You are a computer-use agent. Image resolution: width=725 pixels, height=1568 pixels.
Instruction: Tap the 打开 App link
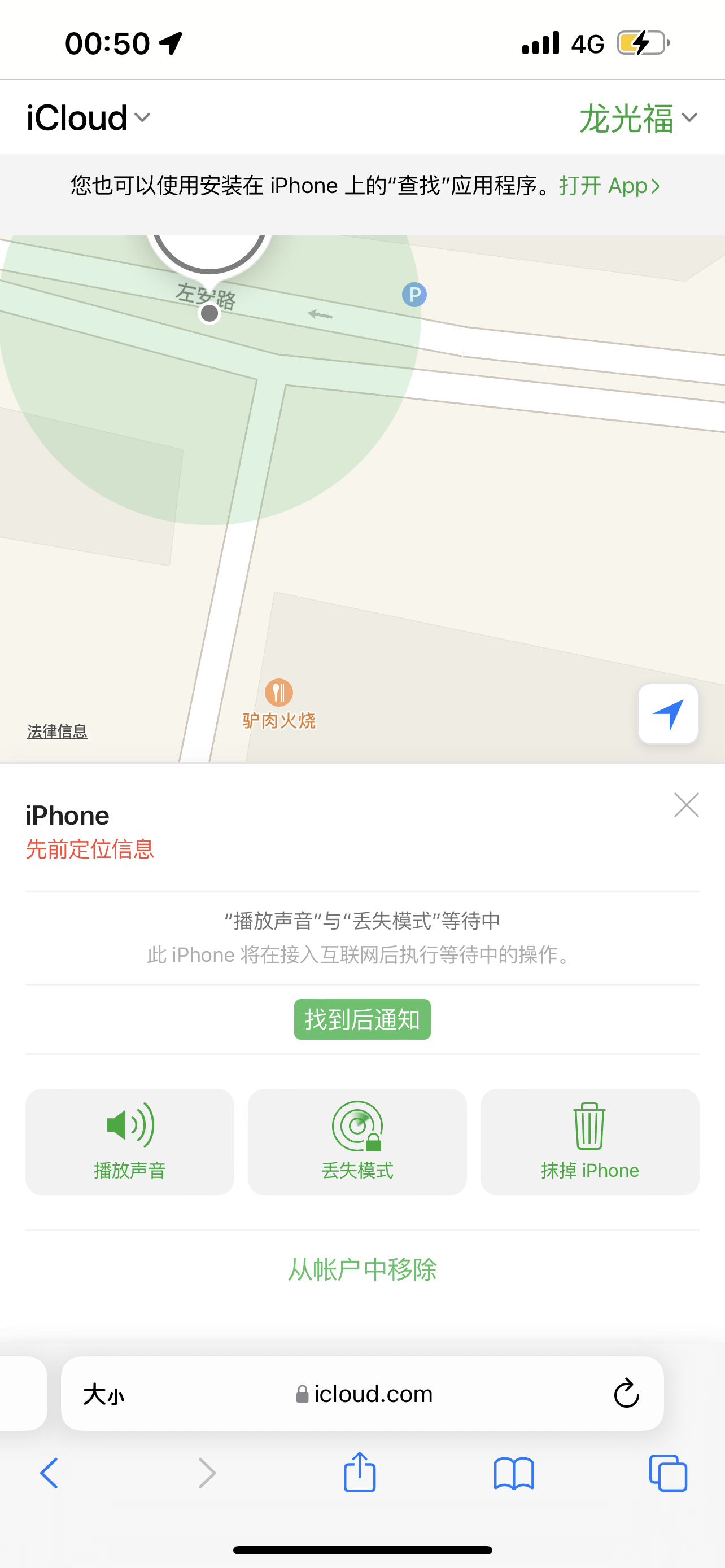(x=609, y=186)
